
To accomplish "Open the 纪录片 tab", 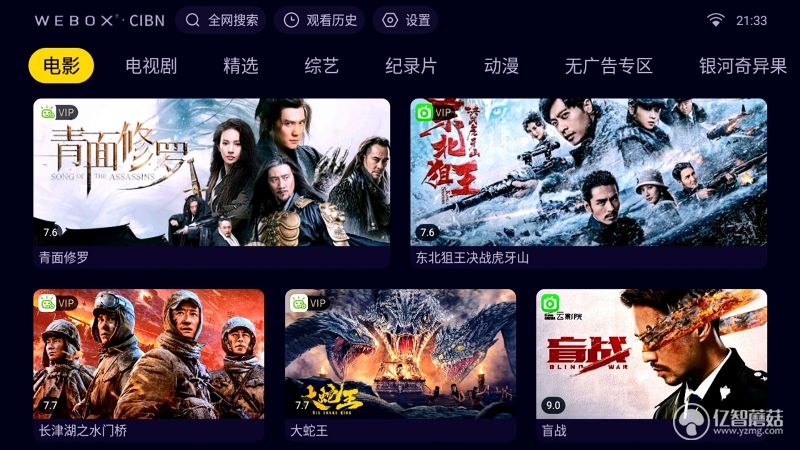I will coord(411,66).
